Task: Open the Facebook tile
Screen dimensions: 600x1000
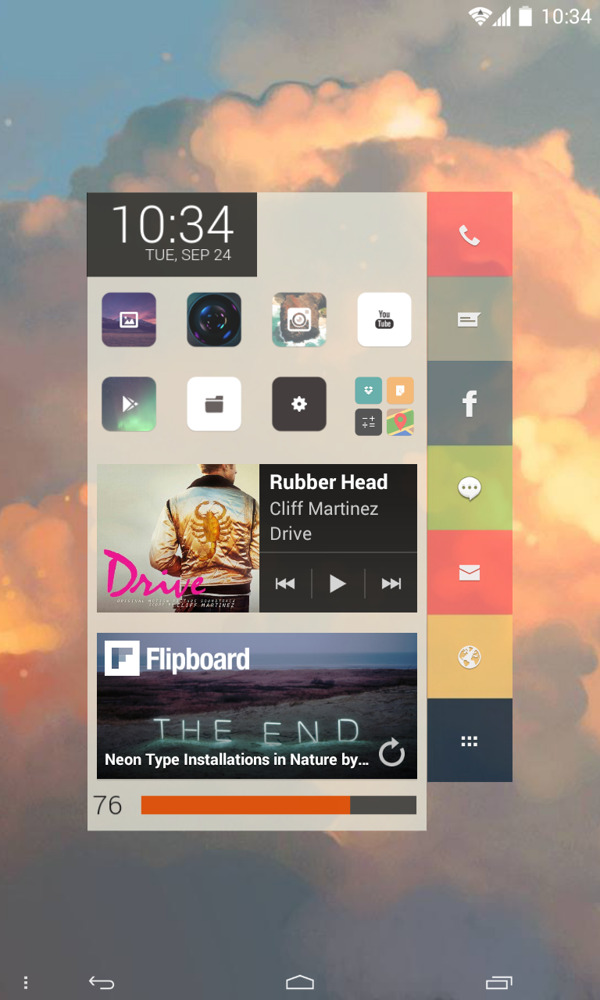Action: click(469, 403)
